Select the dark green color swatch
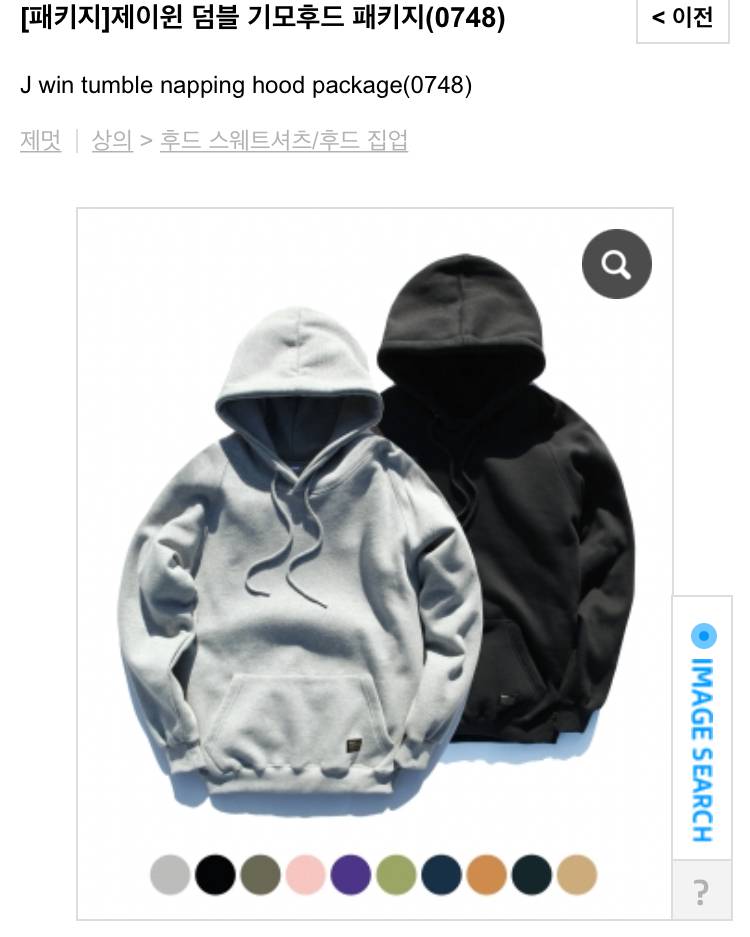Screen dimensions: 750x937 point(531,875)
